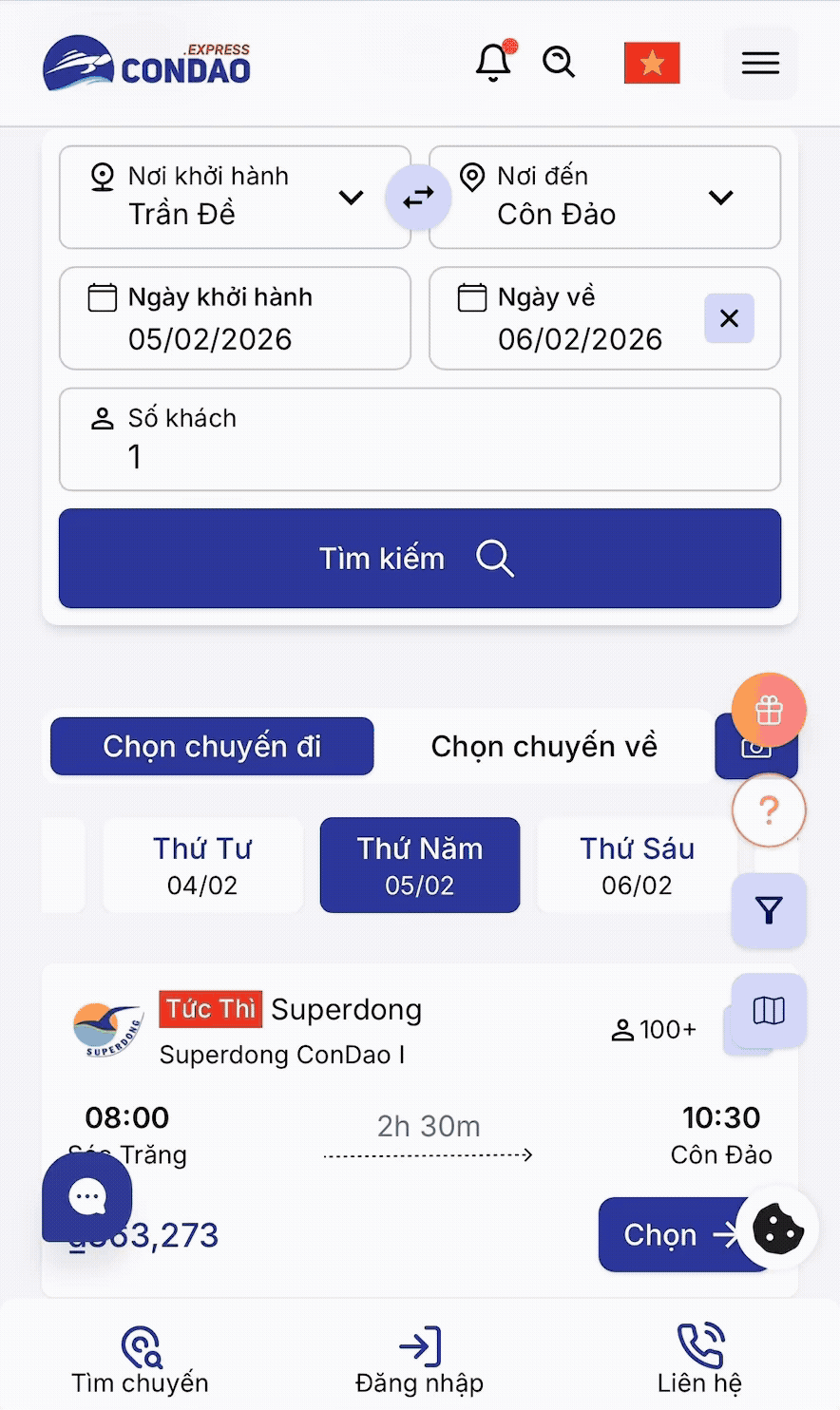
Task: Start a chat with the message bubble icon
Action: pyautogui.click(x=86, y=1196)
